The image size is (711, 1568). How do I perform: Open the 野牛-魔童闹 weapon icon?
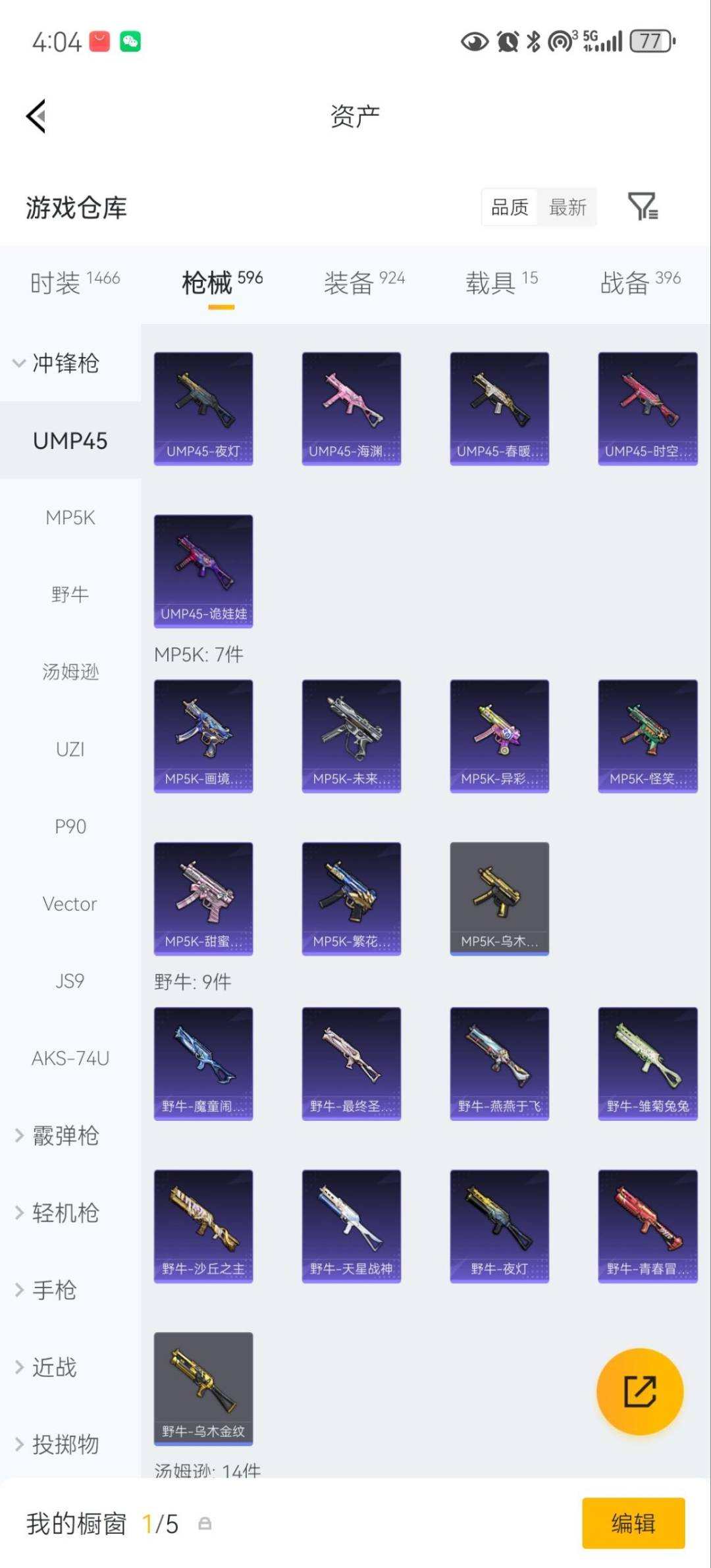(203, 1062)
